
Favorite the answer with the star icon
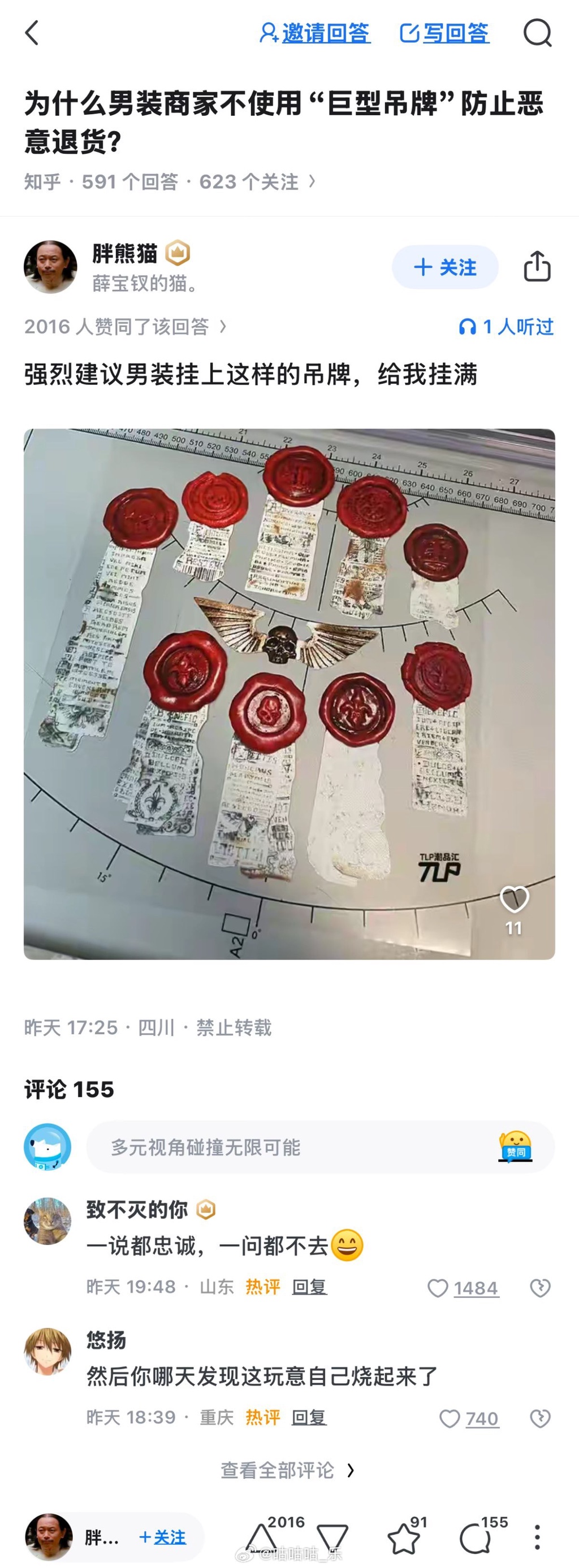point(404,1539)
